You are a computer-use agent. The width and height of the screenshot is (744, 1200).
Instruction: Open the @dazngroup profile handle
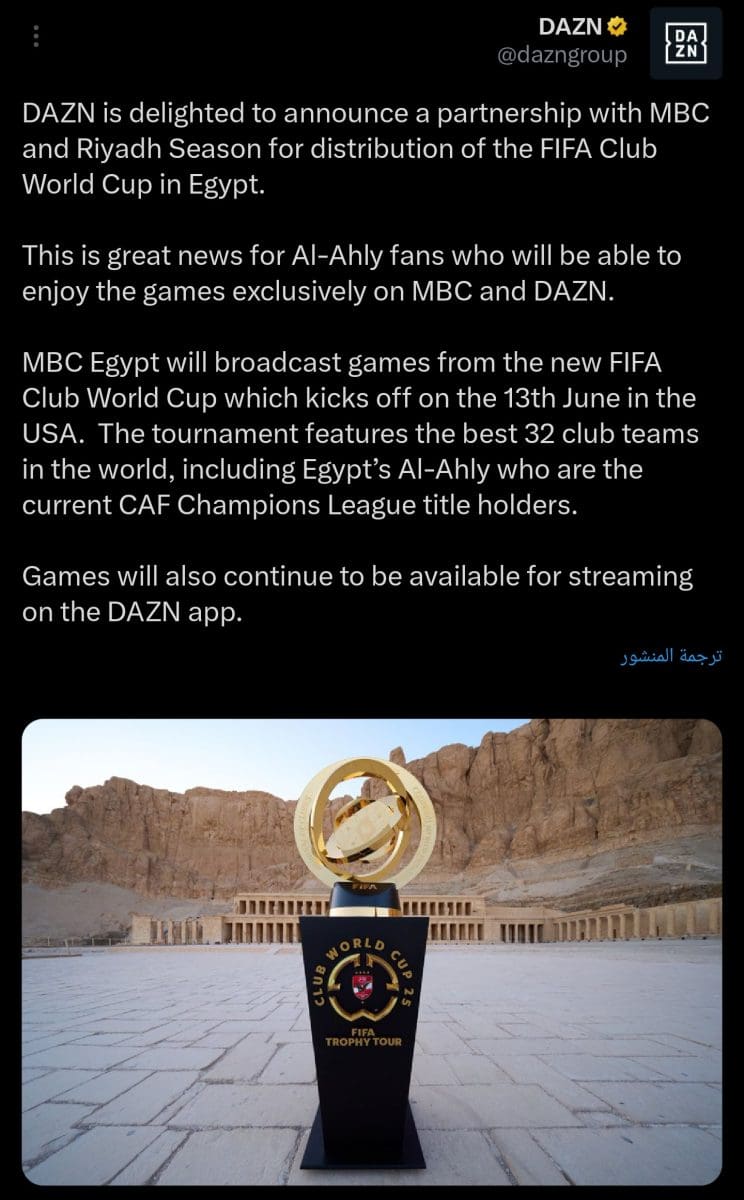(x=562, y=55)
